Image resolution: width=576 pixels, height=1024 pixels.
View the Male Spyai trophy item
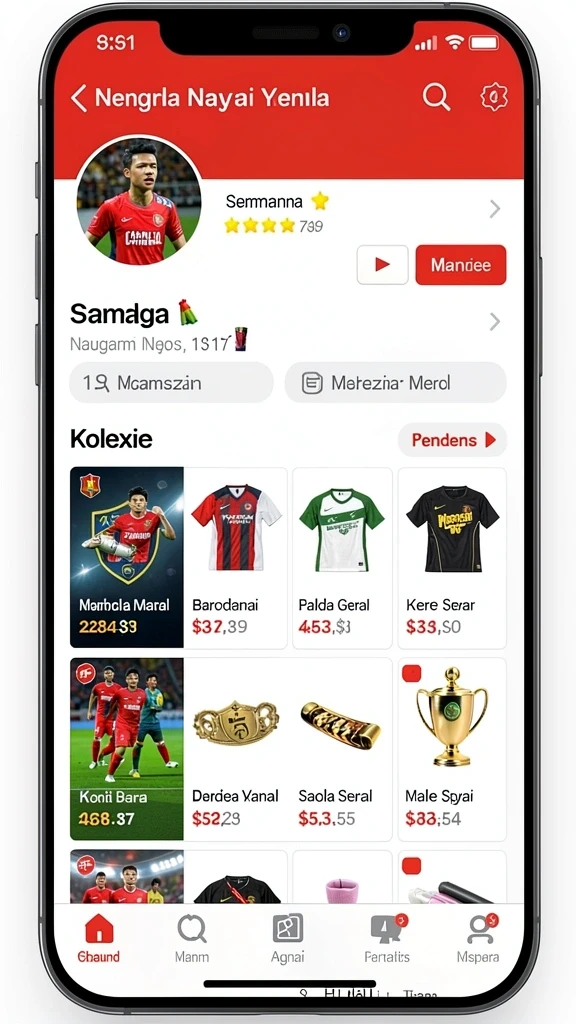(x=452, y=749)
